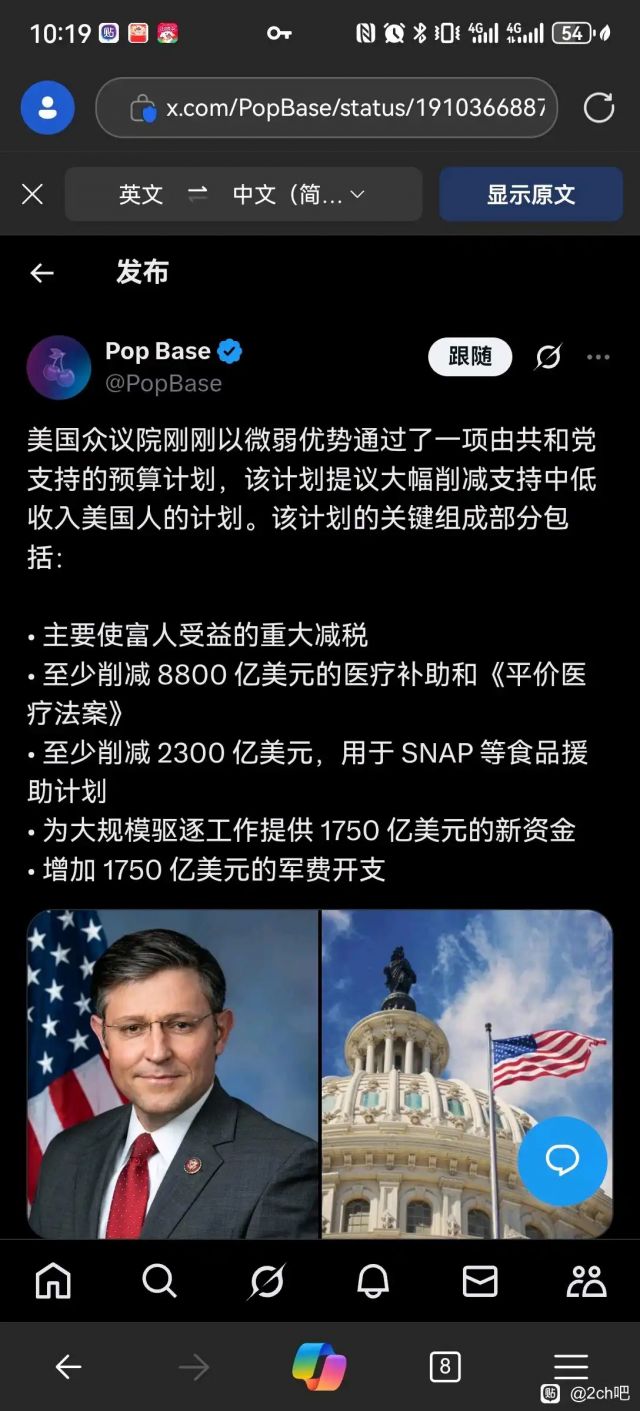Screen dimensions: 640x1411
Task: Open the Messages envelope tab
Action: click(x=480, y=1280)
